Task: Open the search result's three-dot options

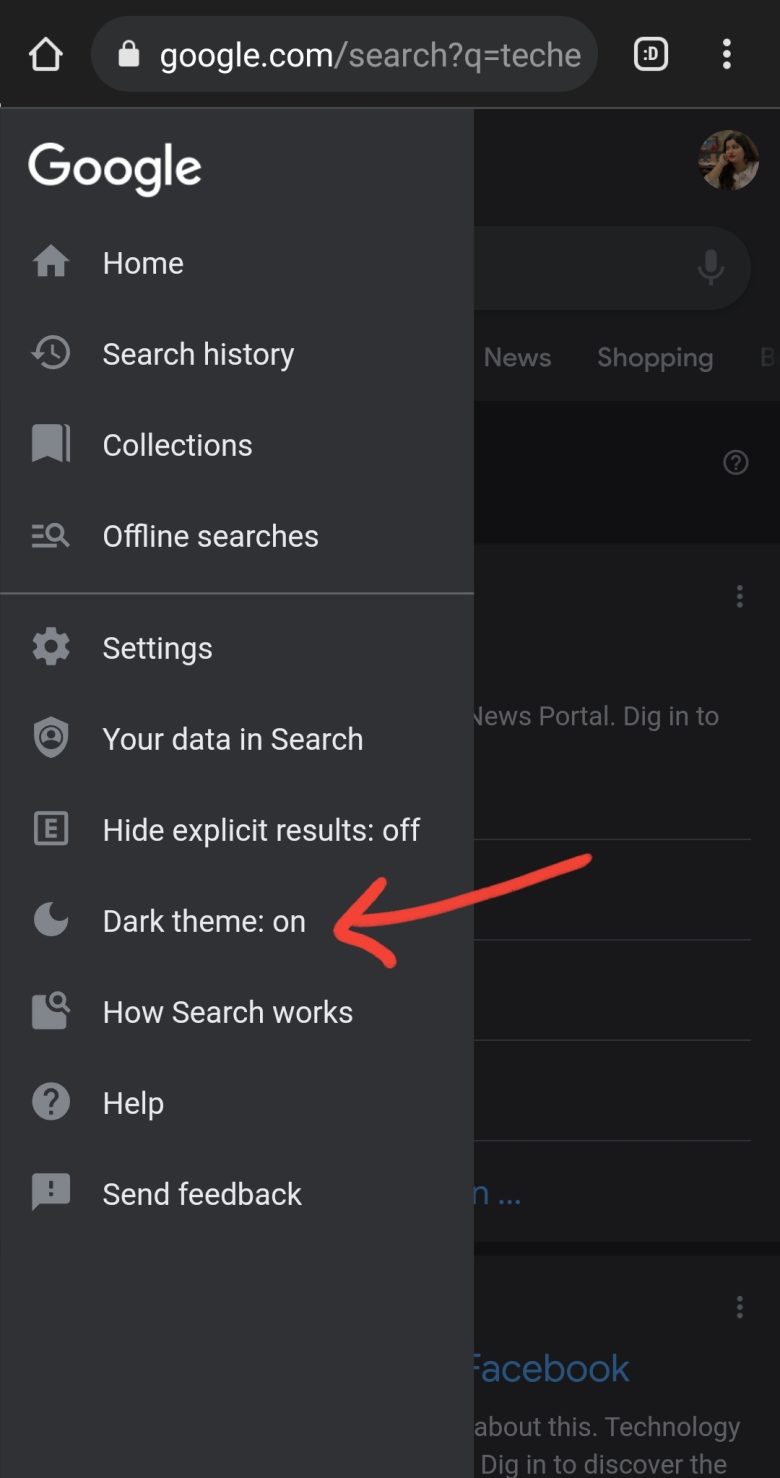Action: pos(739,596)
